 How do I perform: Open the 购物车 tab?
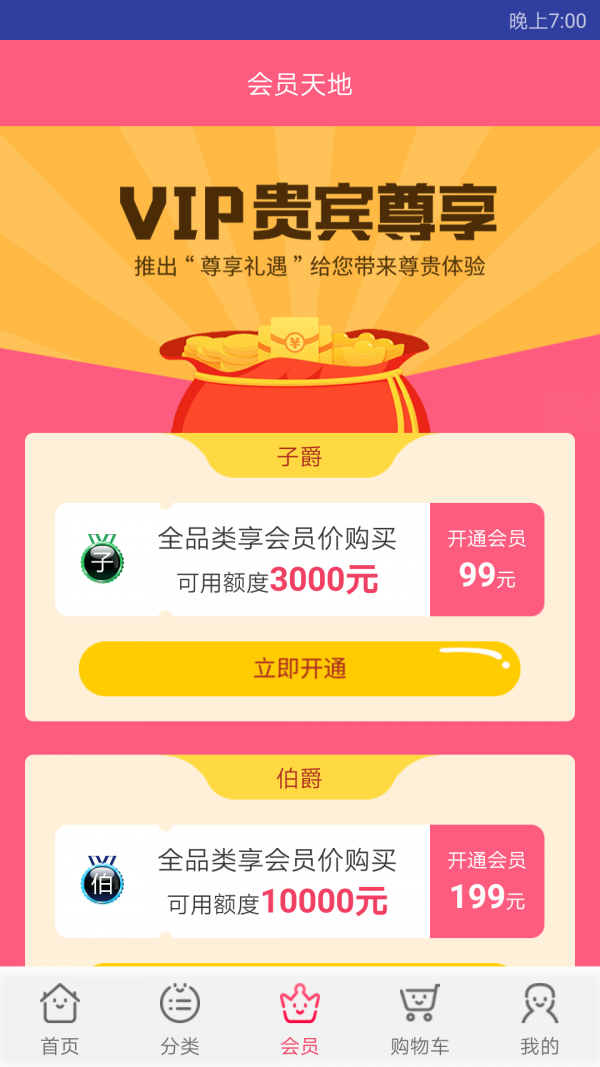point(420,1019)
